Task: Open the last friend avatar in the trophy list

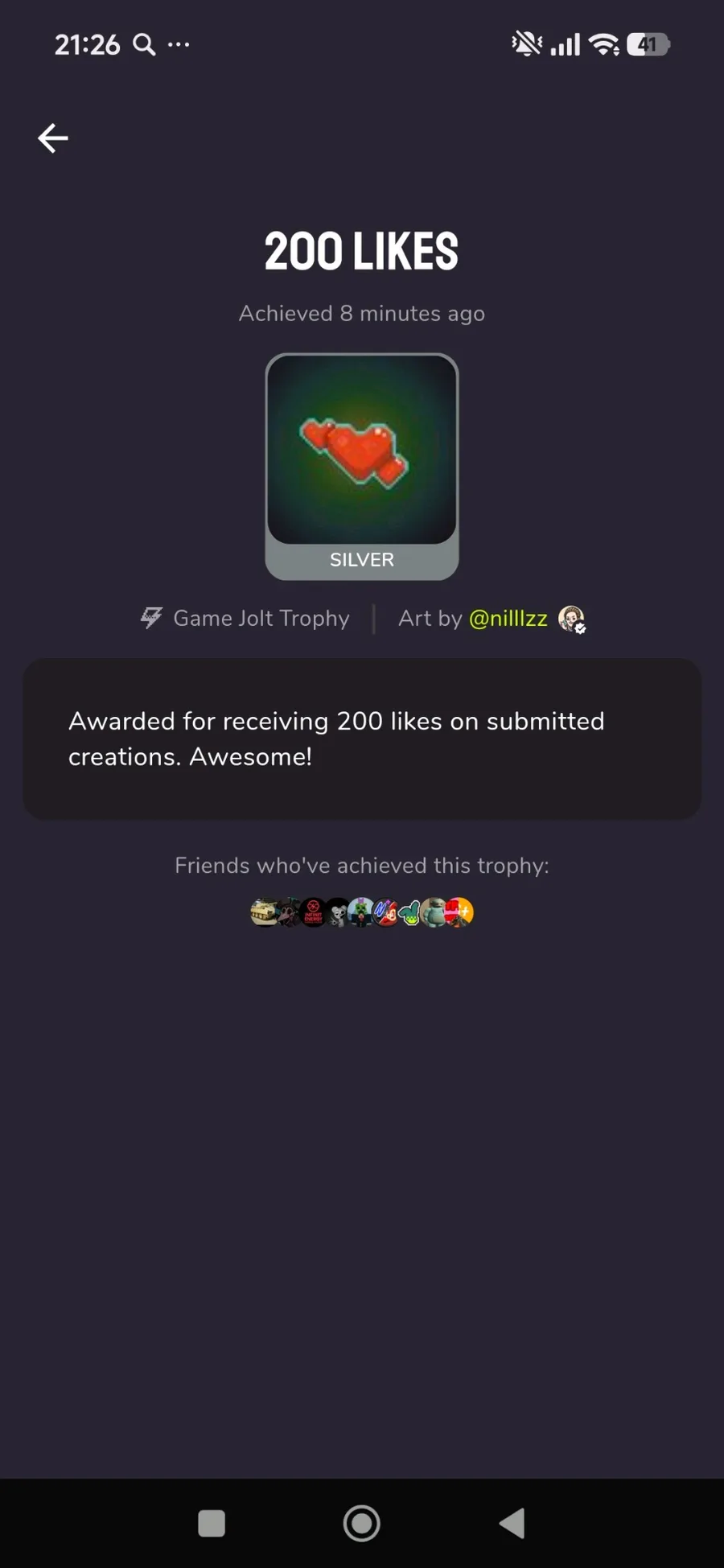Action: point(461,912)
